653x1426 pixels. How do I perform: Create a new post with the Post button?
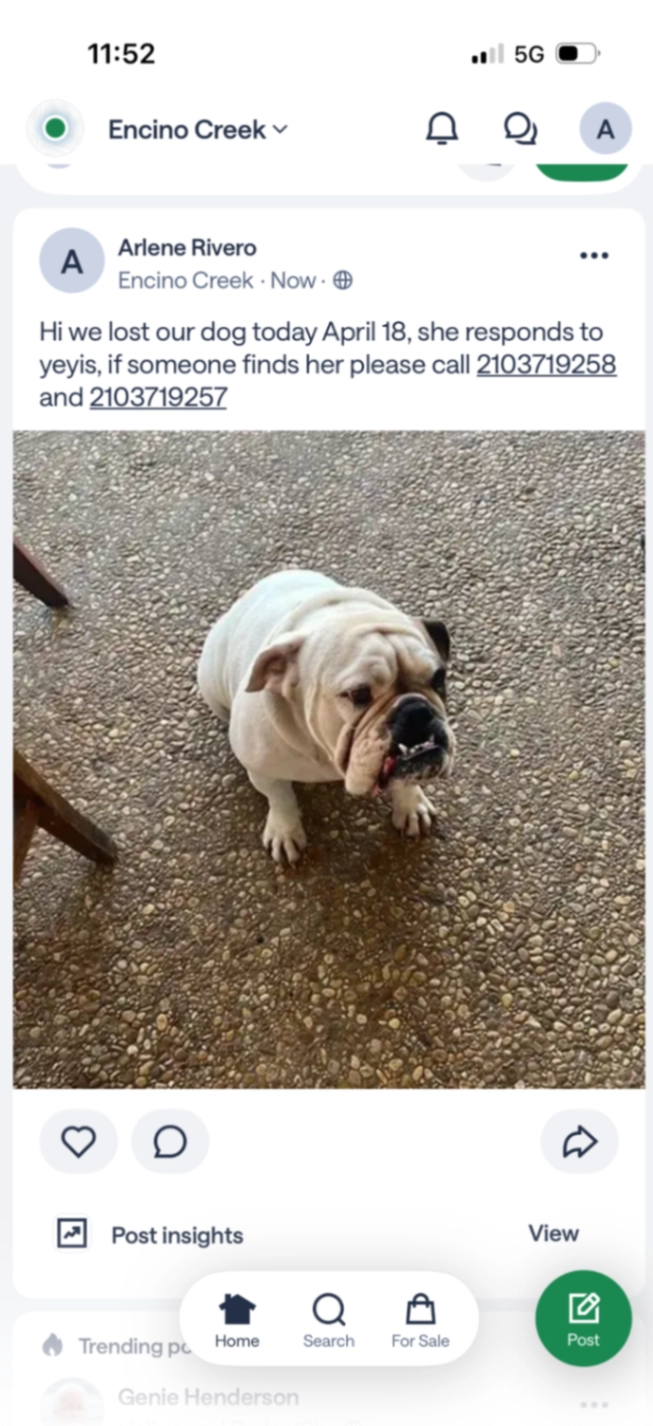pos(583,1317)
